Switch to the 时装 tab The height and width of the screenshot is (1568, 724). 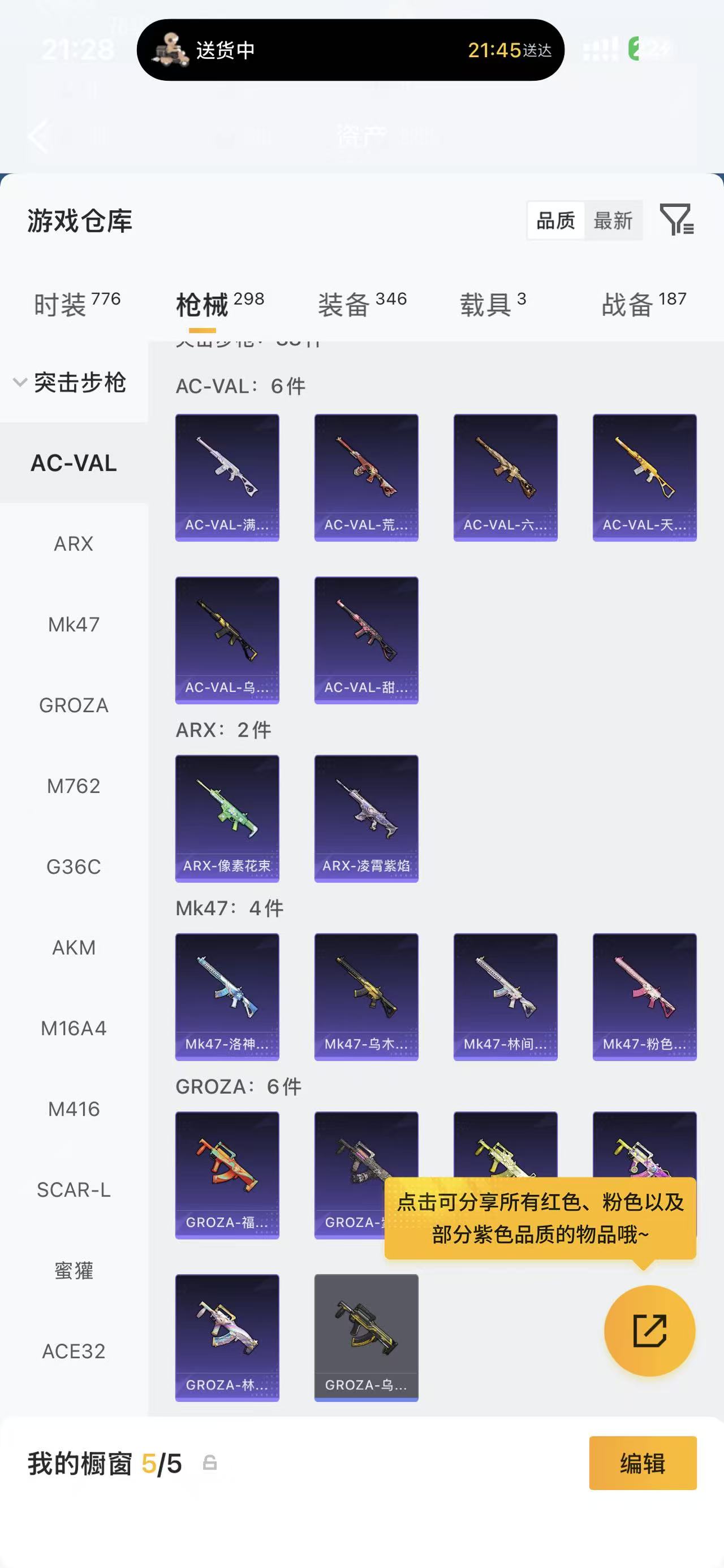coord(77,303)
